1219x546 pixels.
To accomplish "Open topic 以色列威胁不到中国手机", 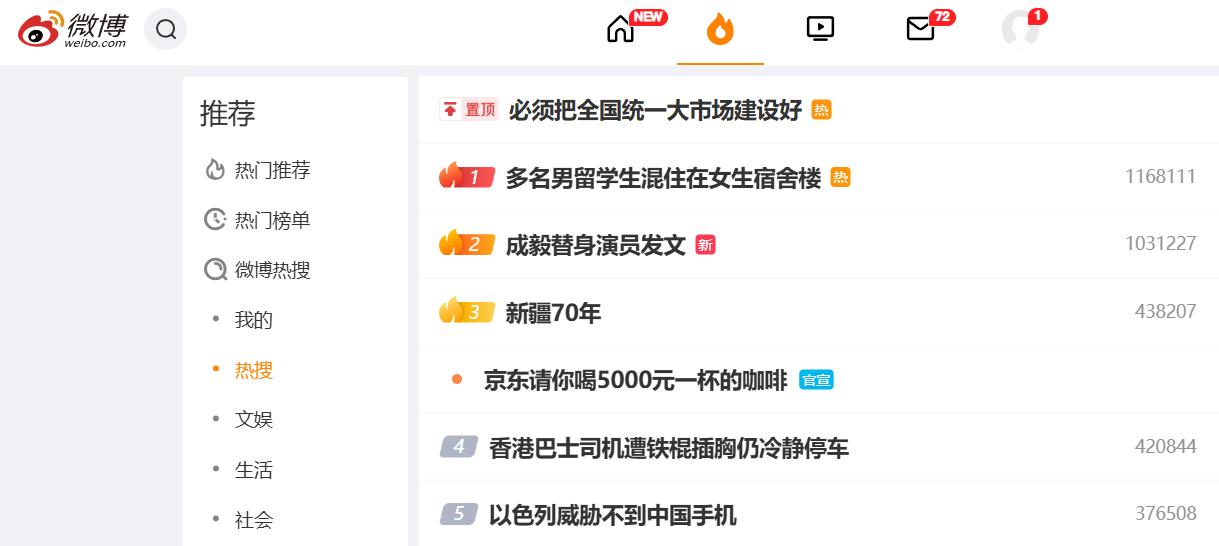I will 612,515.
